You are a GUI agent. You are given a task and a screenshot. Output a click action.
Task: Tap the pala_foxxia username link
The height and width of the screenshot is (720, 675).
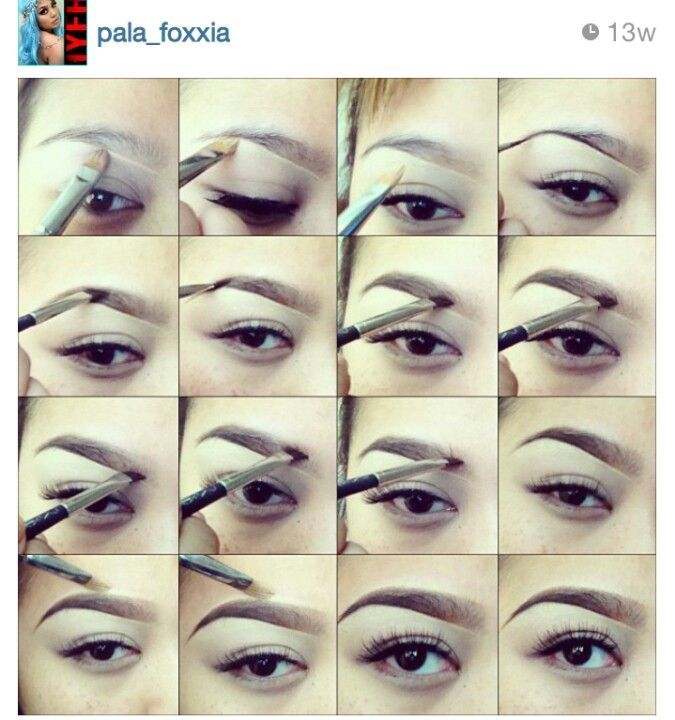click(163, 33)
